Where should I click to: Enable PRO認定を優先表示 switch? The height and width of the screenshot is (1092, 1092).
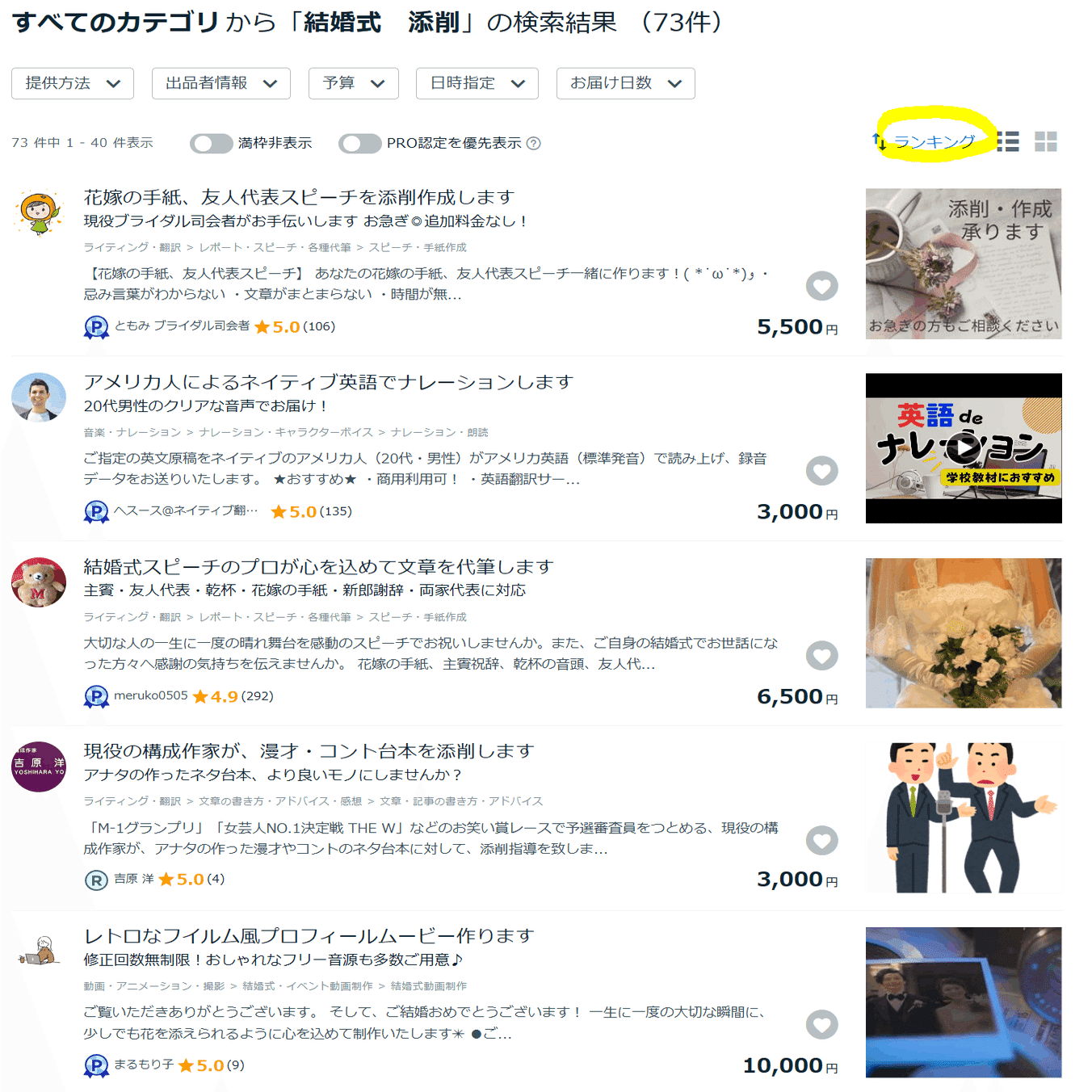359,144
